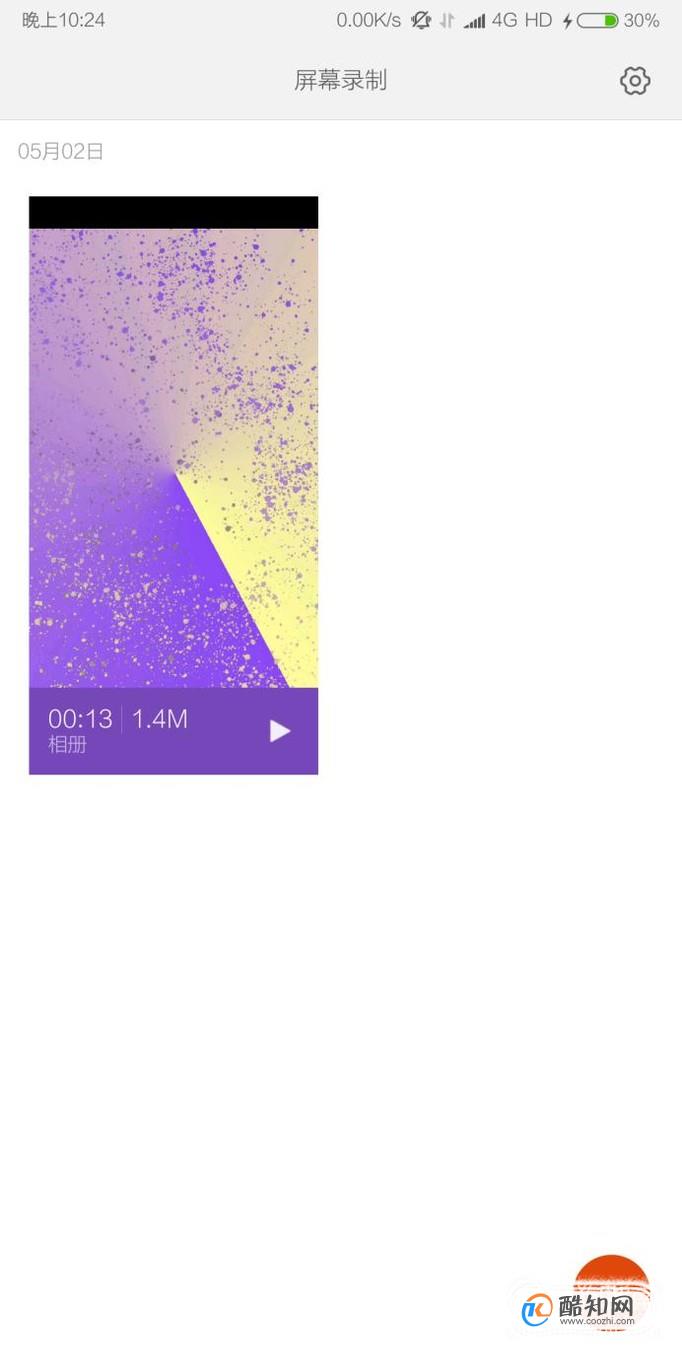The height and width of the screenshot is (1364, 682).
Task: Open the settings gear icon
Action: pyautogui.click(x=635, y=81)
